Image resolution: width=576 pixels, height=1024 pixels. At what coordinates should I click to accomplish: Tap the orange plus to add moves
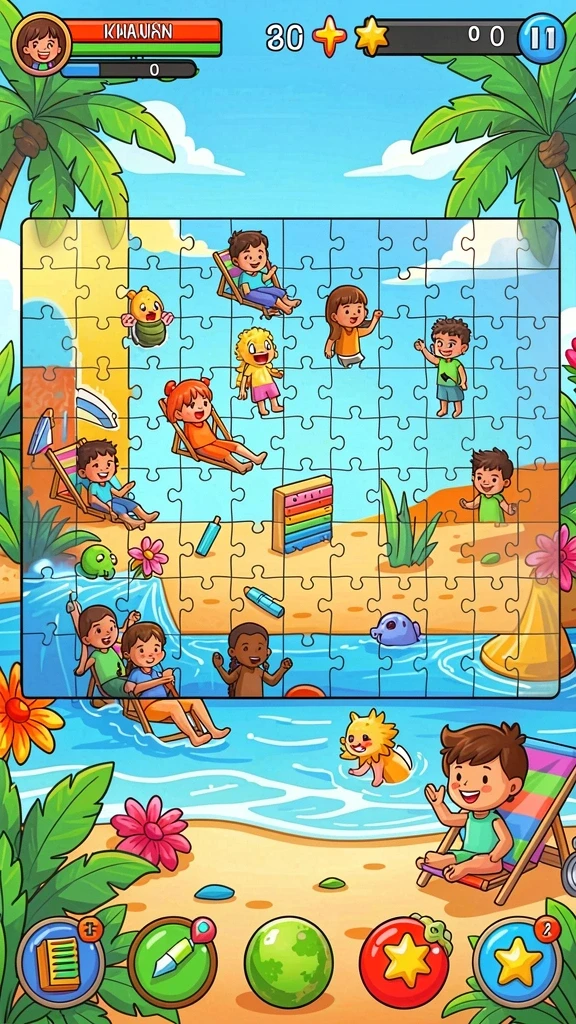(329, 37)
